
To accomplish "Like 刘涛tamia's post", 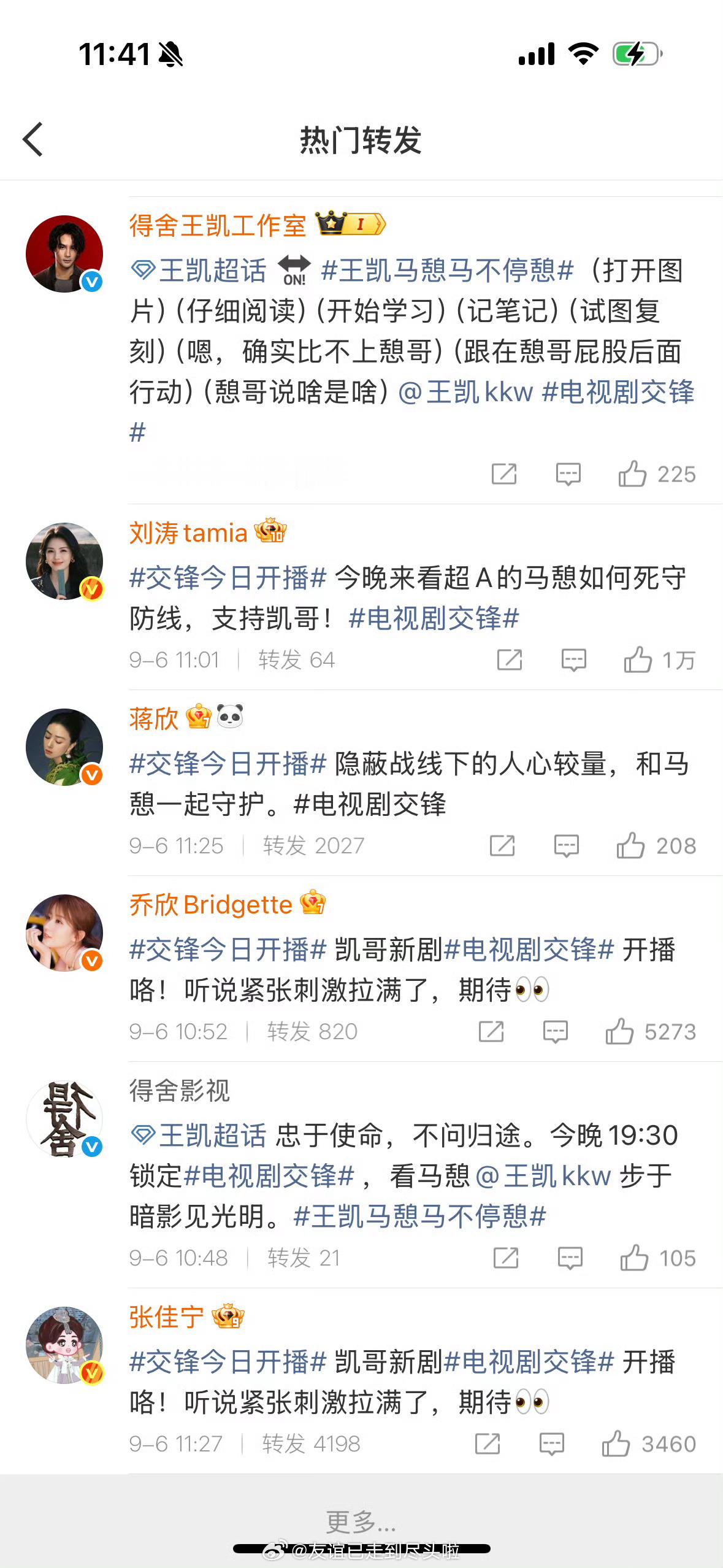I will [660, 660].
